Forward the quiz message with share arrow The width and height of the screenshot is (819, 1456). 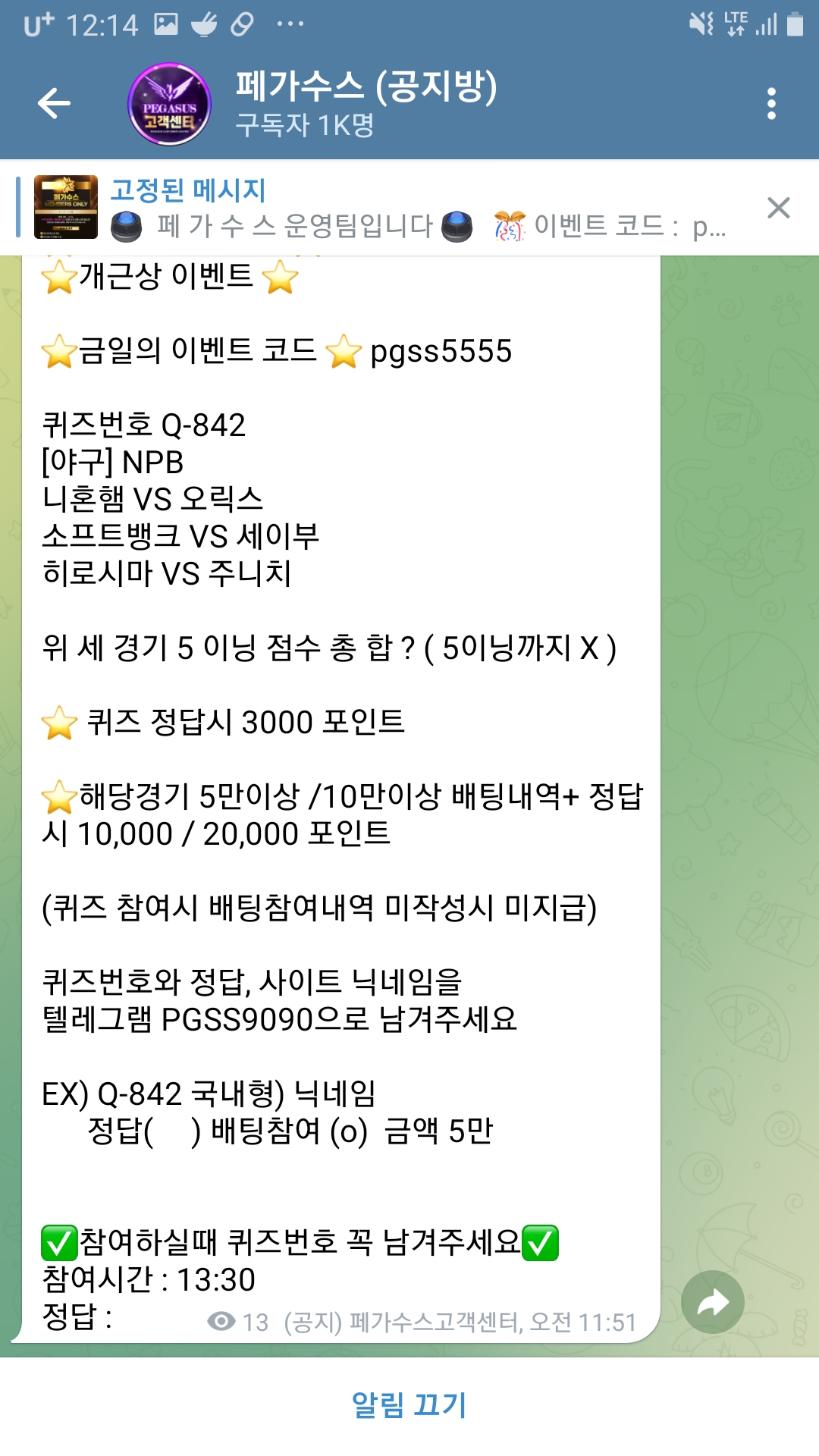[x=712, y=1302]
